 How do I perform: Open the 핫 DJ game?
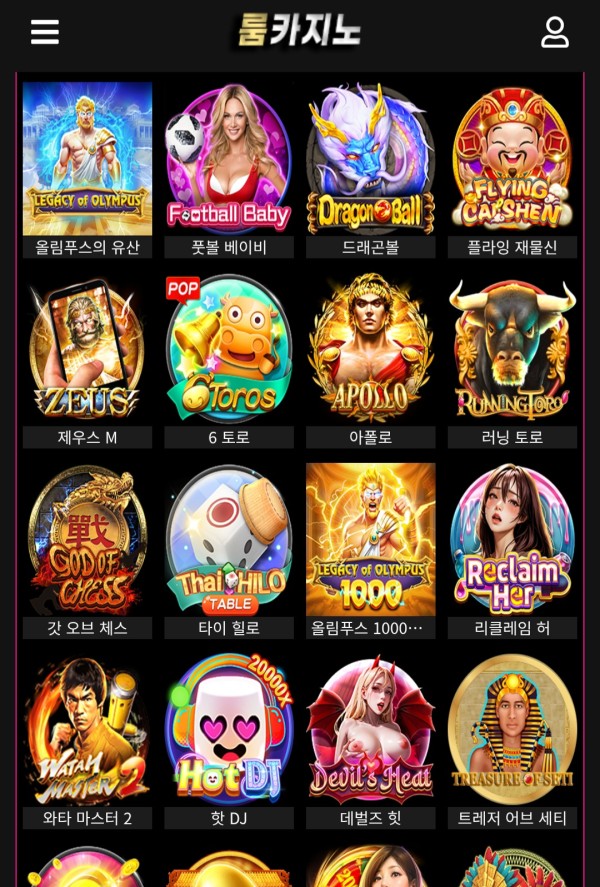pyautogui.click(x=229, y=730)
